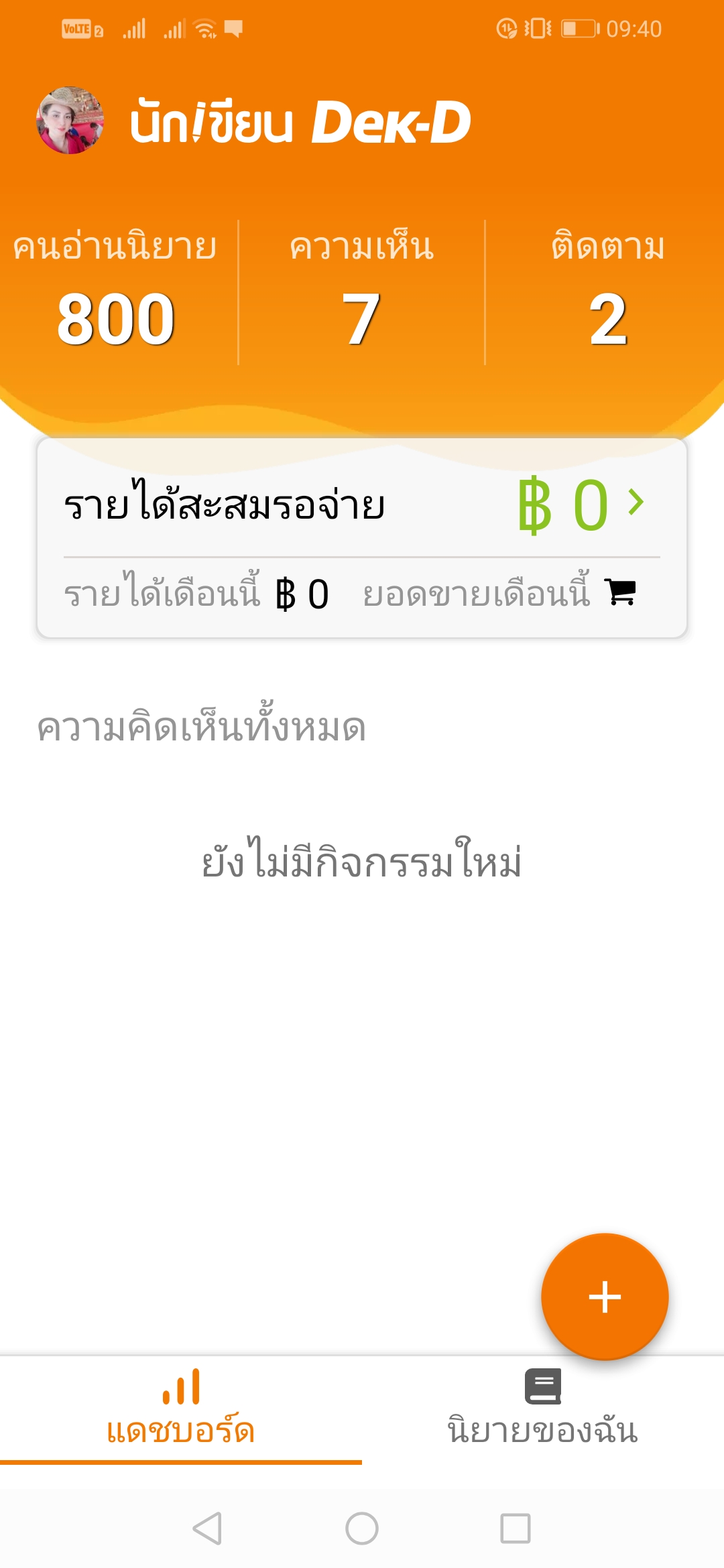Go back with the system back button
724x1568 pixels.
(207, 1528)
